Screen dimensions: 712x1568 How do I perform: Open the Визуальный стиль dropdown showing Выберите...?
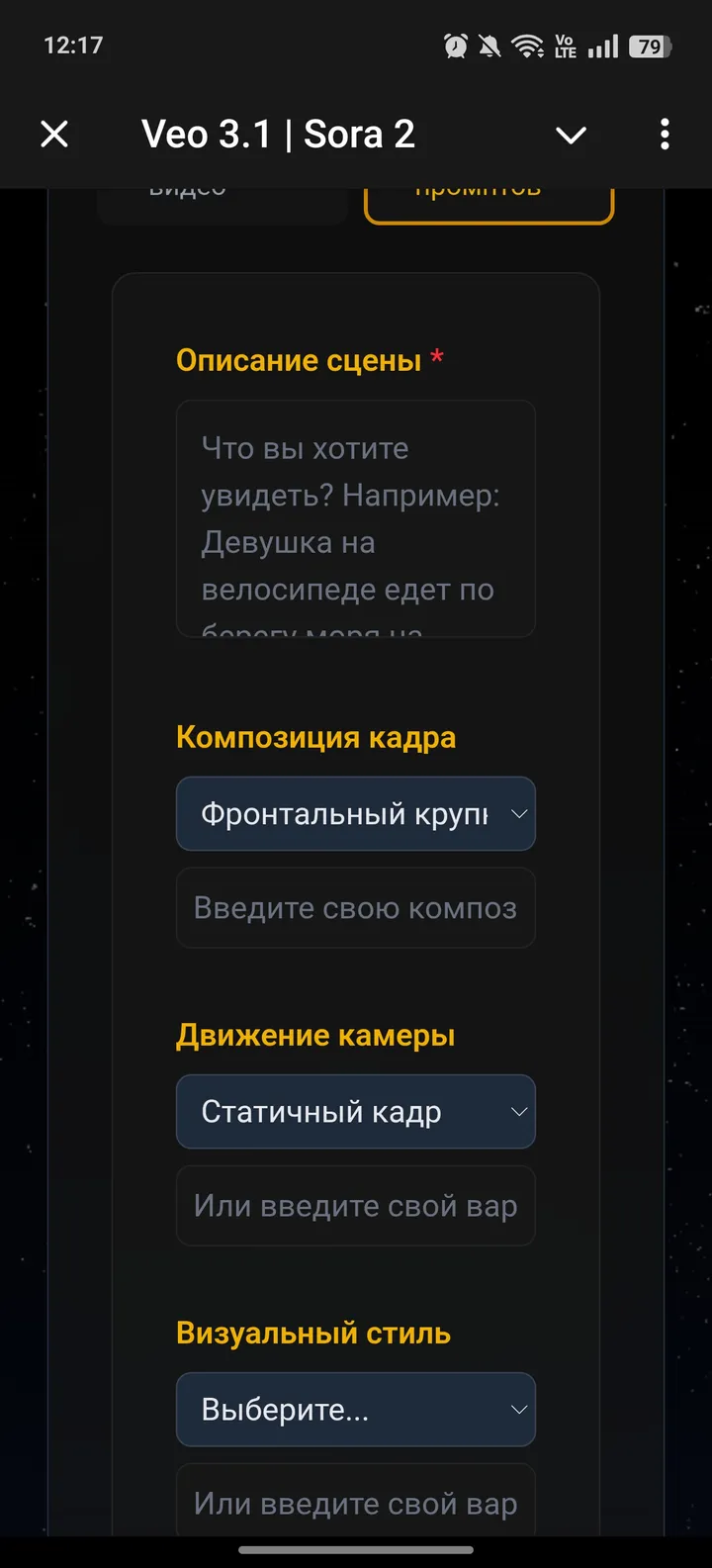[x=355, y=1410]
